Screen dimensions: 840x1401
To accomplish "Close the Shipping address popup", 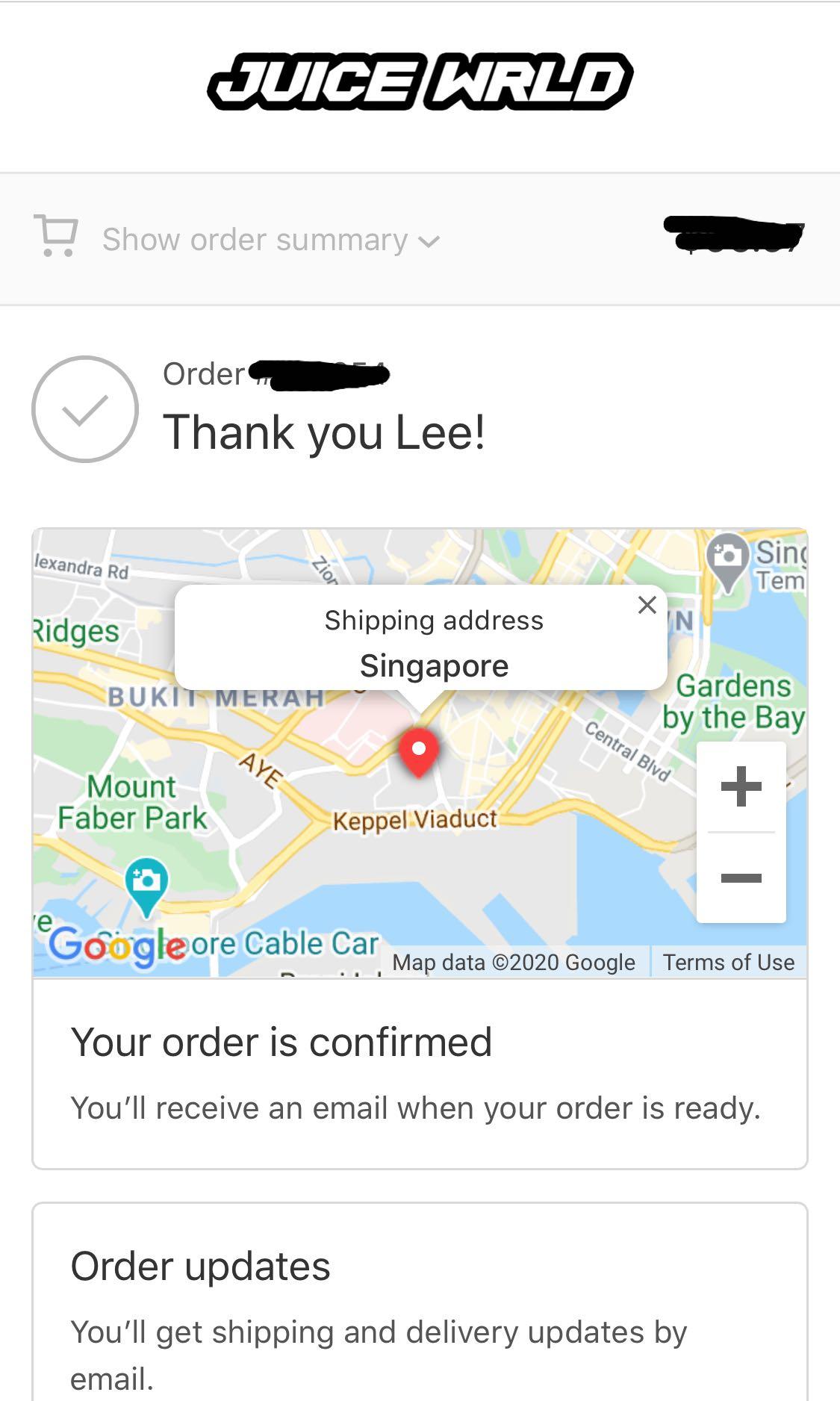I will 647,605.
